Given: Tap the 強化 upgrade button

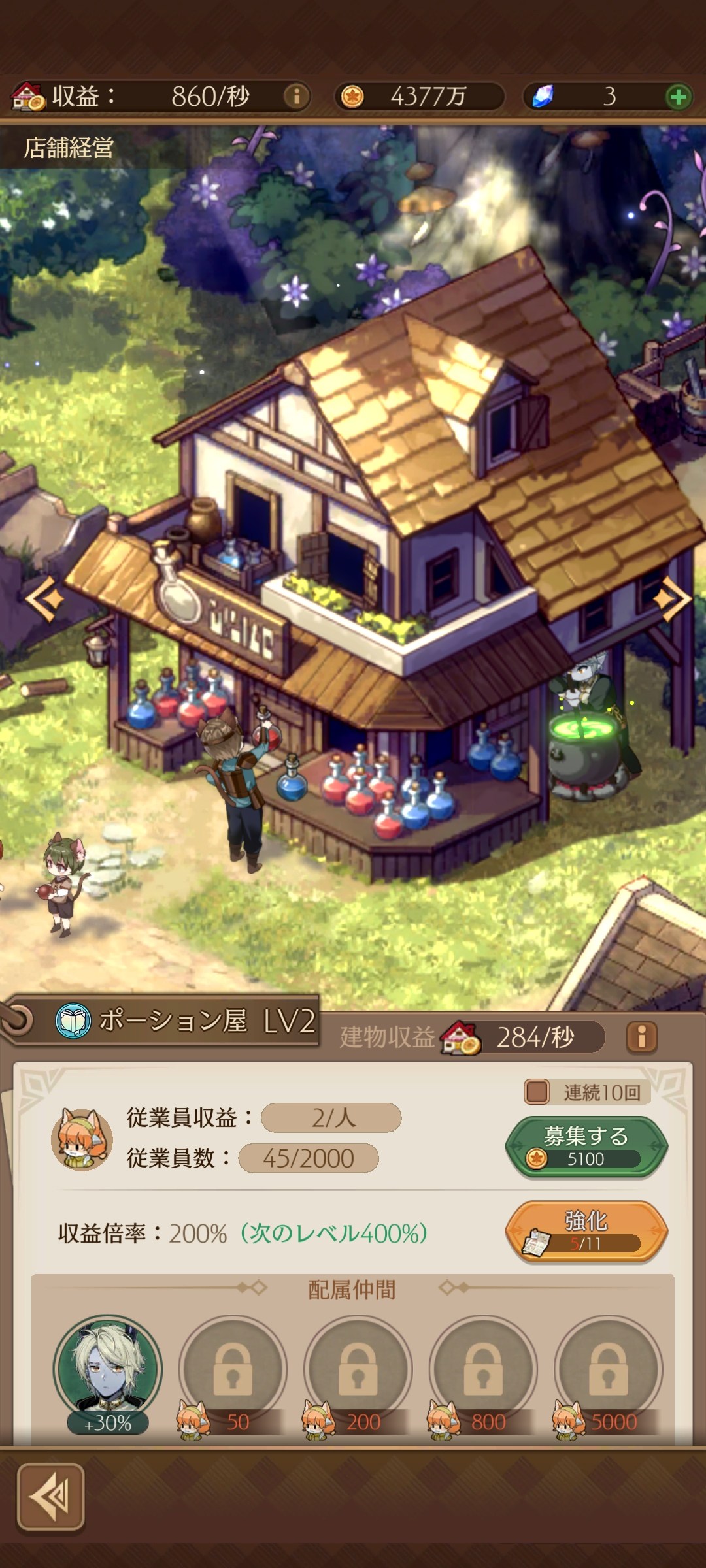Looking at the screenshot, I should click(x=586, y=1232).
